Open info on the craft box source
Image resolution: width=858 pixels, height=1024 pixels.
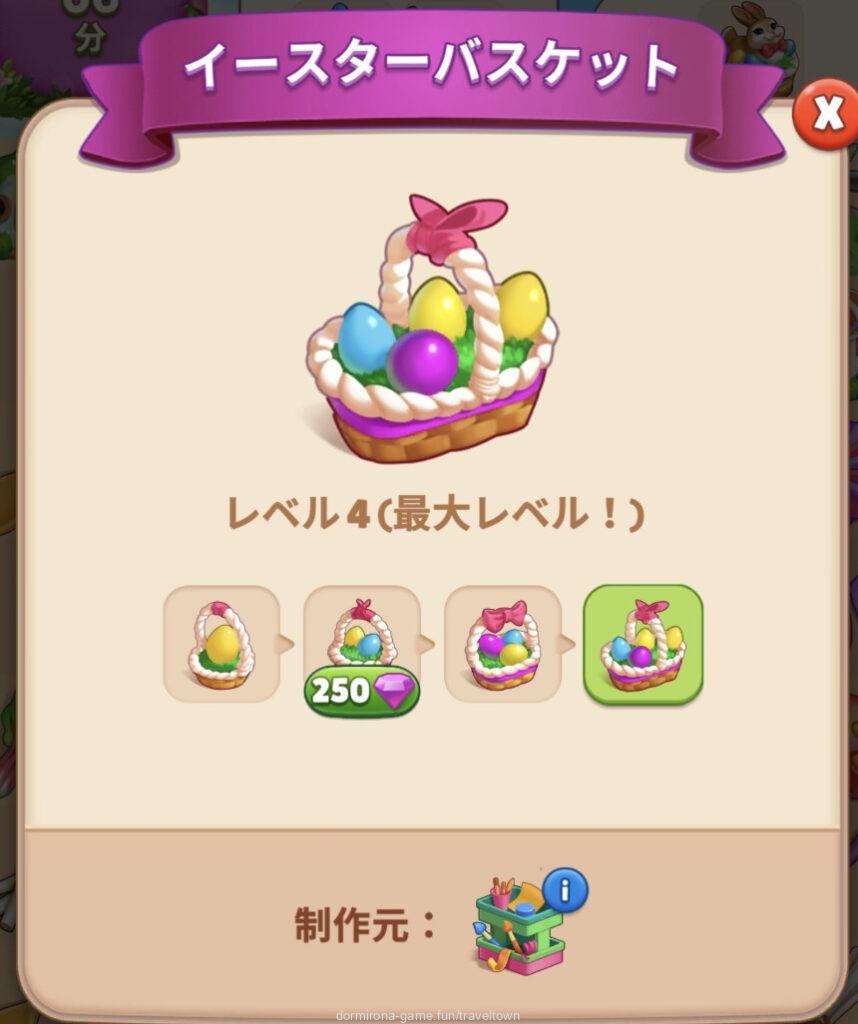(565, 889)
